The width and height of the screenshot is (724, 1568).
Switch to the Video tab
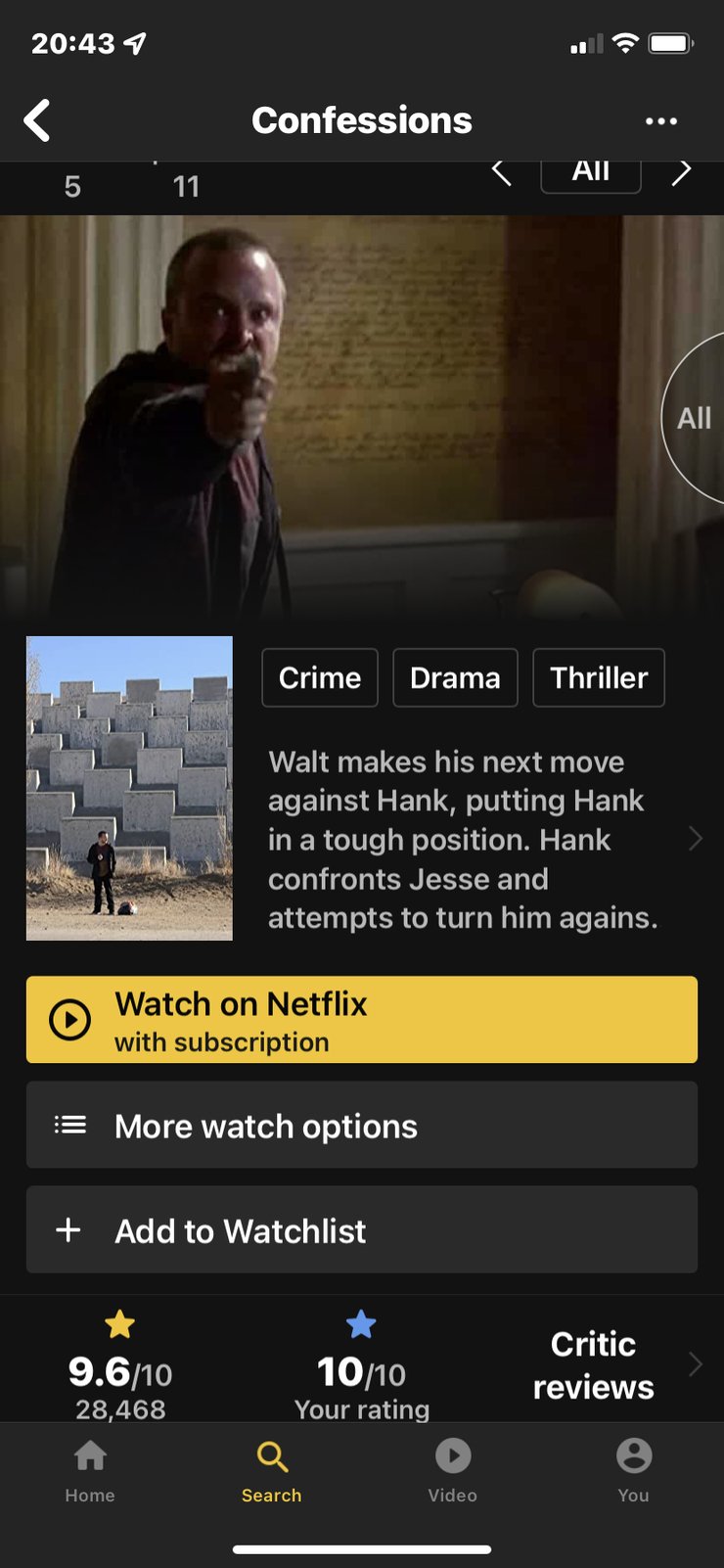click(452, 1471)
